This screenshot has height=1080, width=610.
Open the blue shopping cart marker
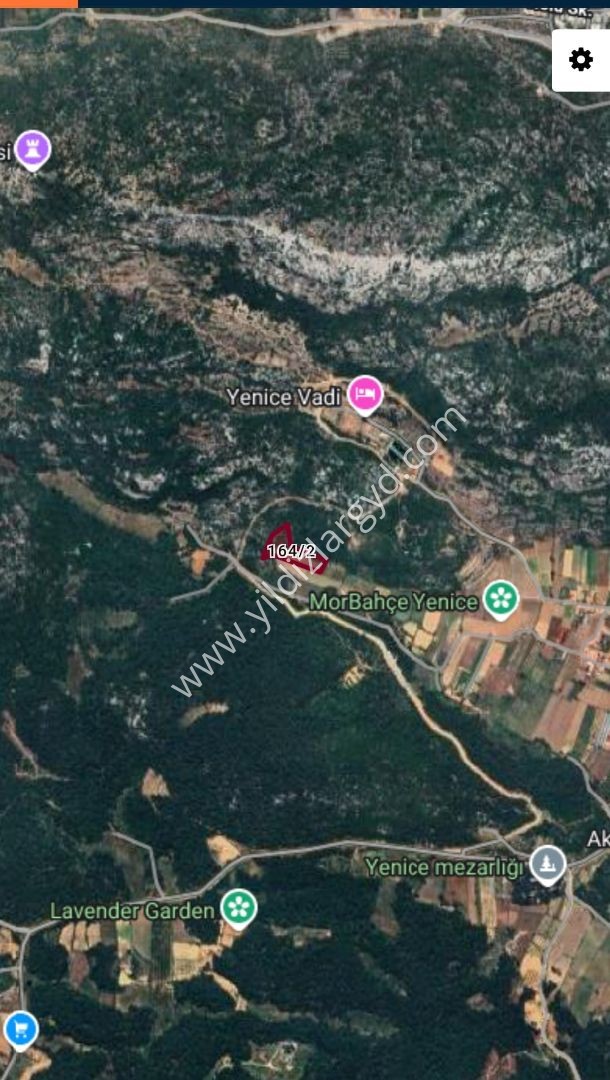21,1031
